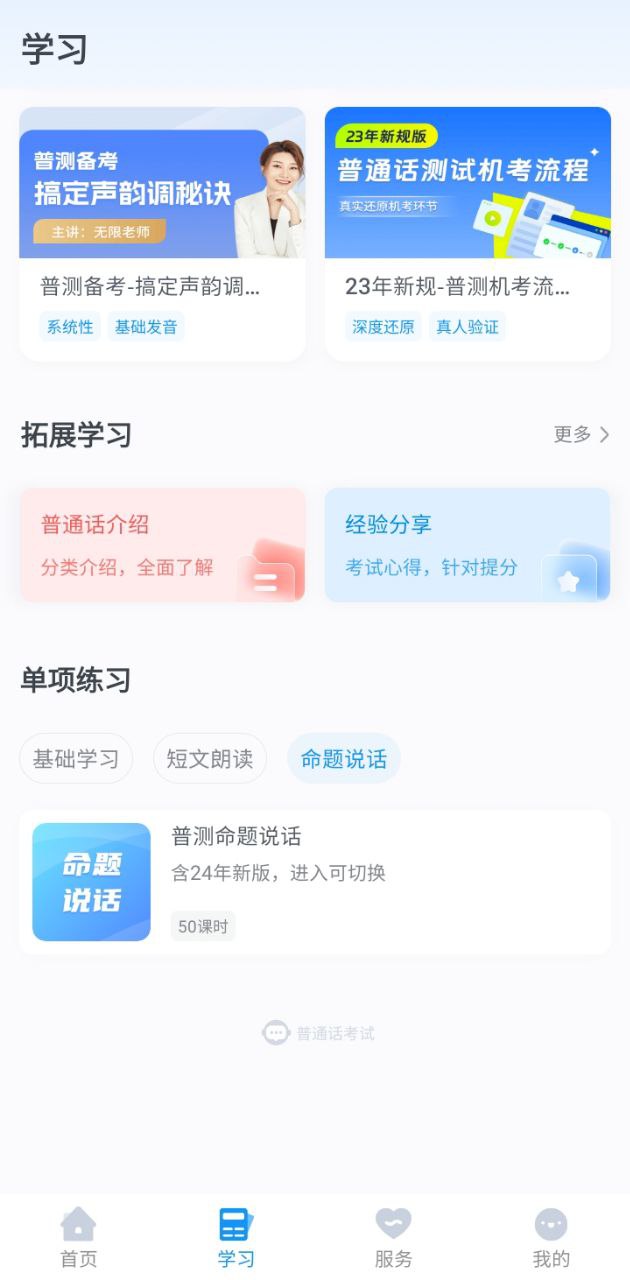630x1280 pixels.
Task: Switch to the 服务 tab
Action: pos(393,1237)
